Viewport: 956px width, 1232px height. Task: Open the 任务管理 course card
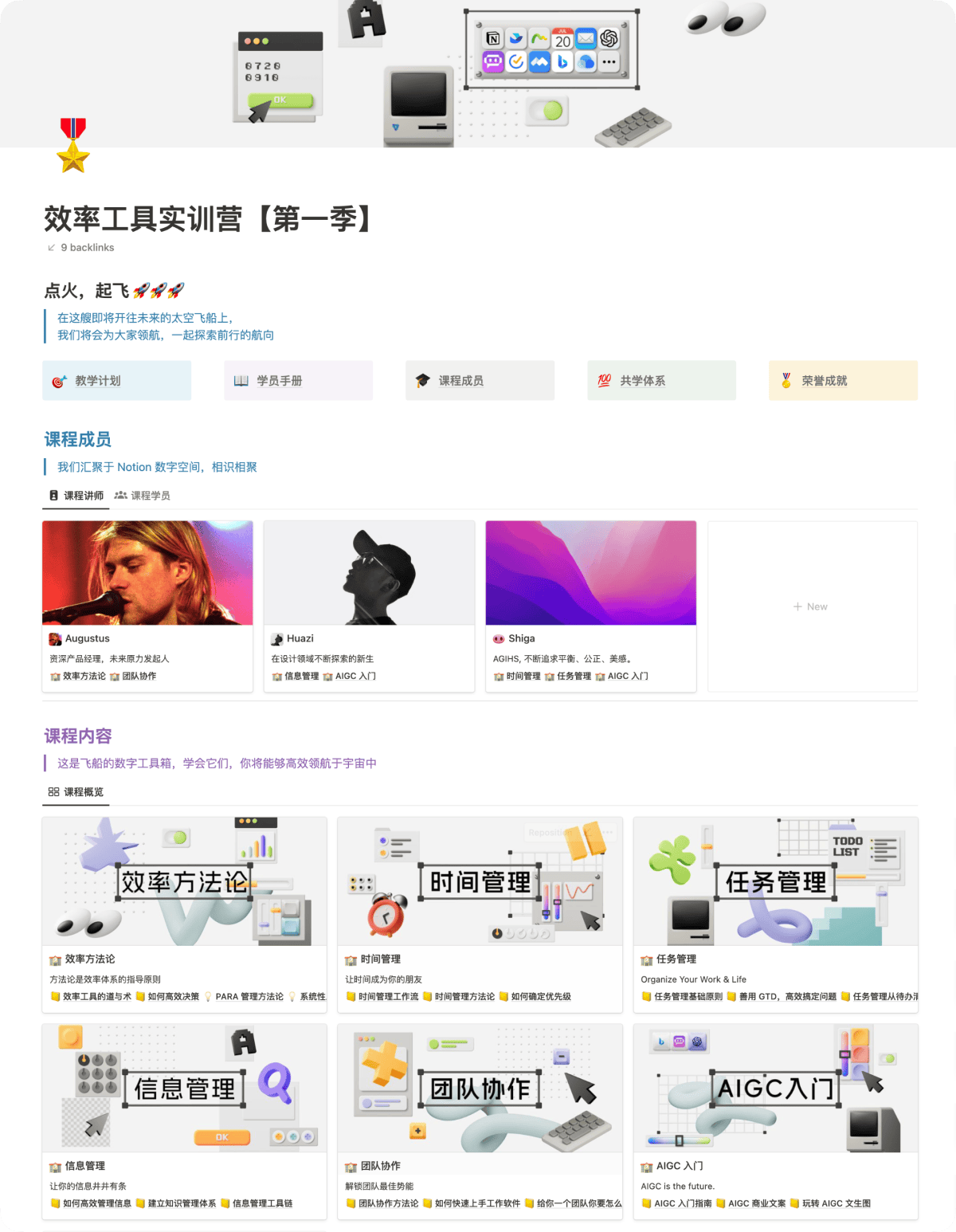775,915
